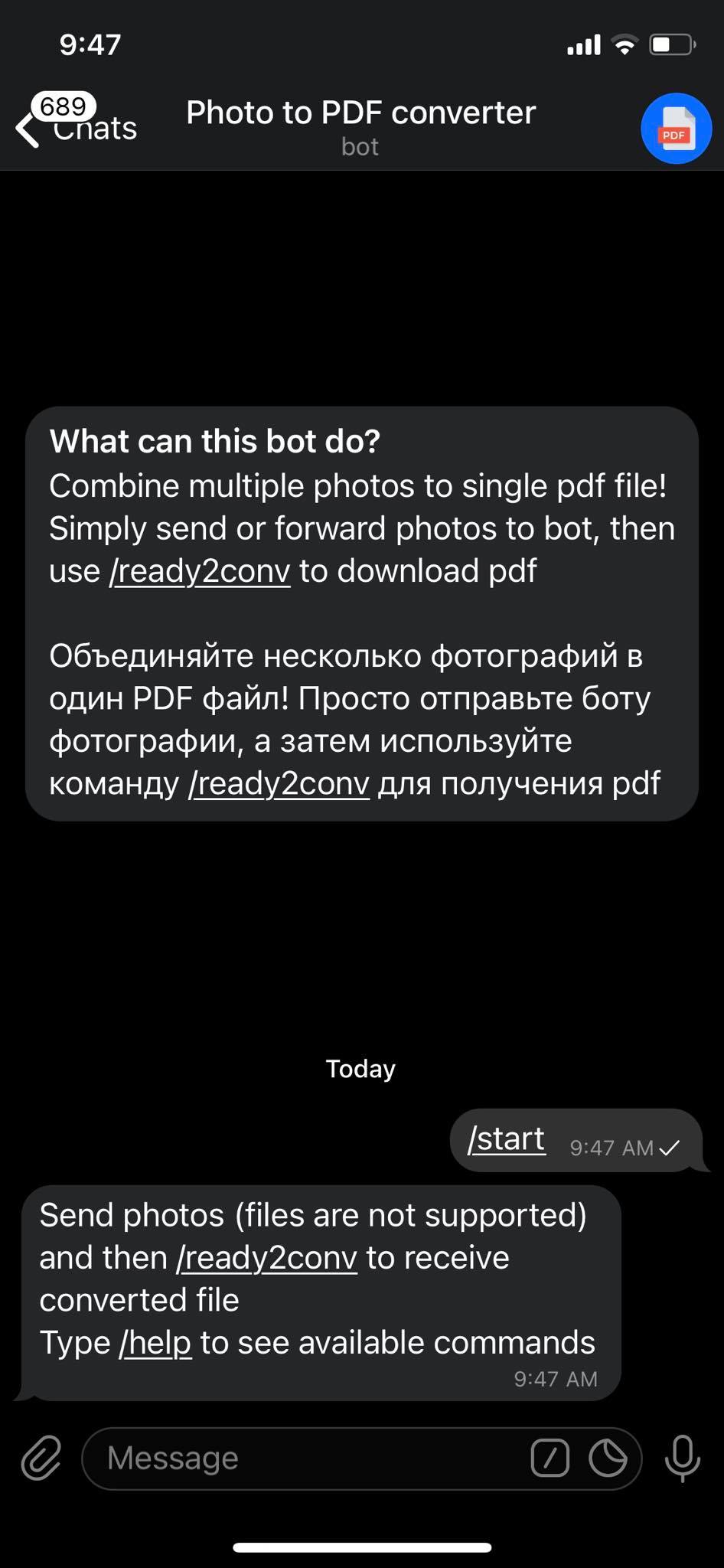Open Photo to PDF converter bot info
This screenshot has width=724, height=1568.
point(360,125)
